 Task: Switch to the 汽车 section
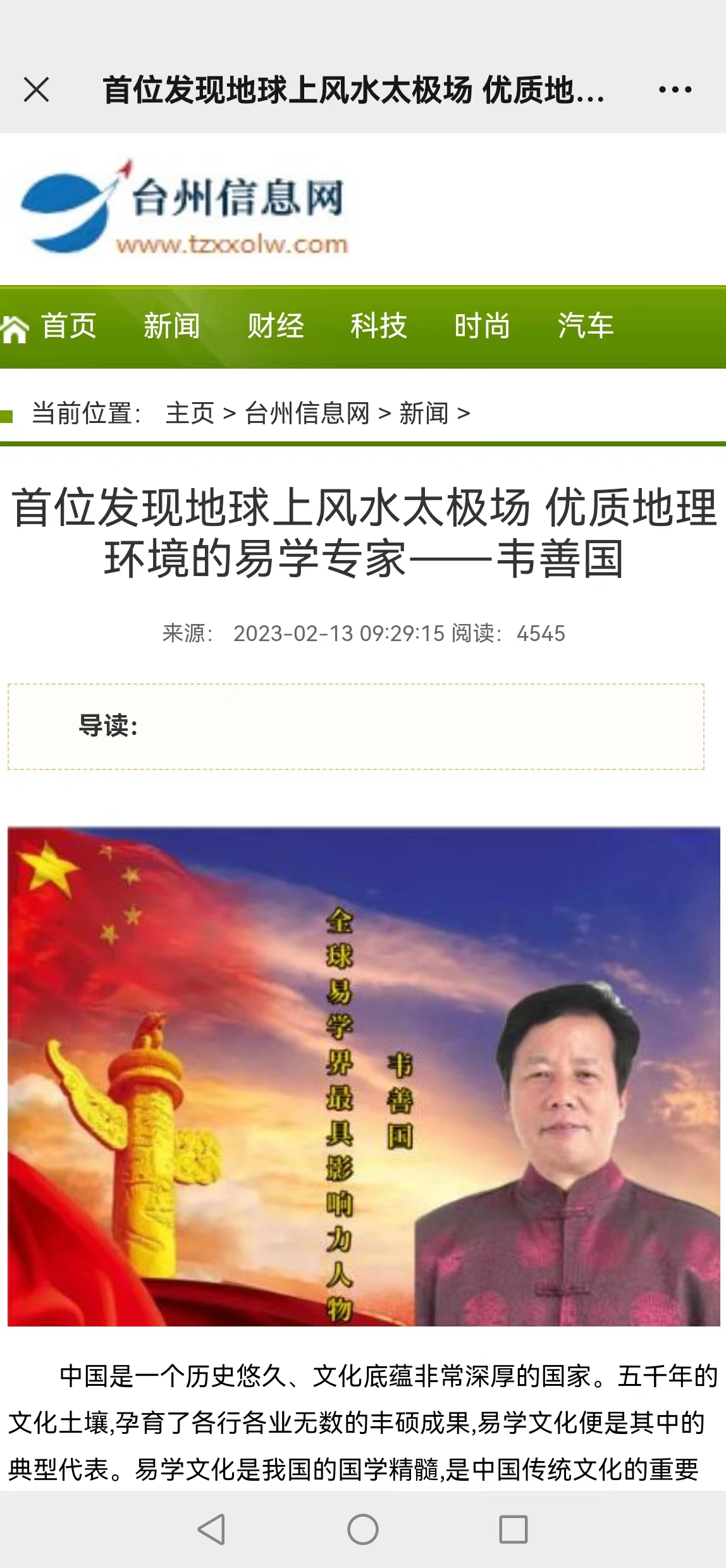pyautogui.click(x=585, y=326)
